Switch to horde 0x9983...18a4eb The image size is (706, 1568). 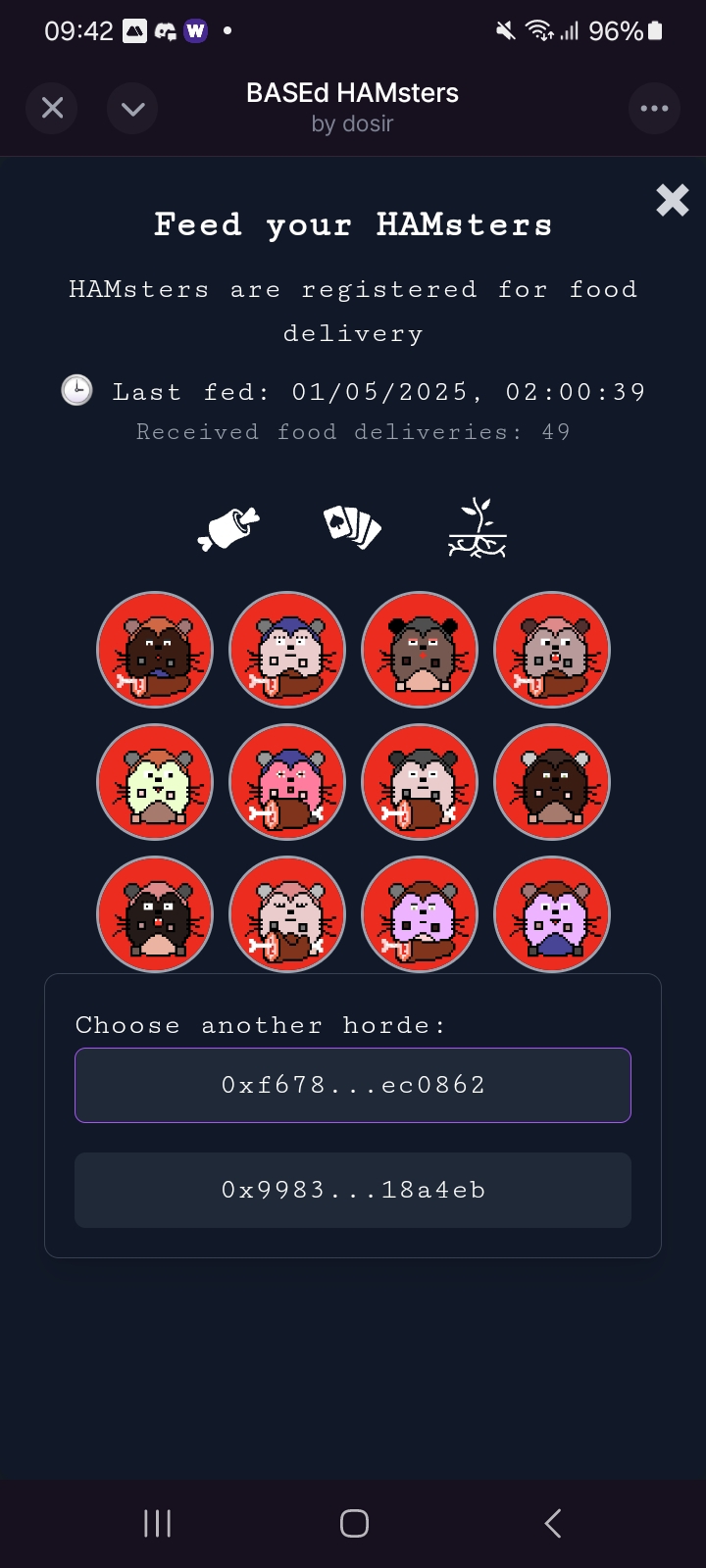click(353, 1190)
